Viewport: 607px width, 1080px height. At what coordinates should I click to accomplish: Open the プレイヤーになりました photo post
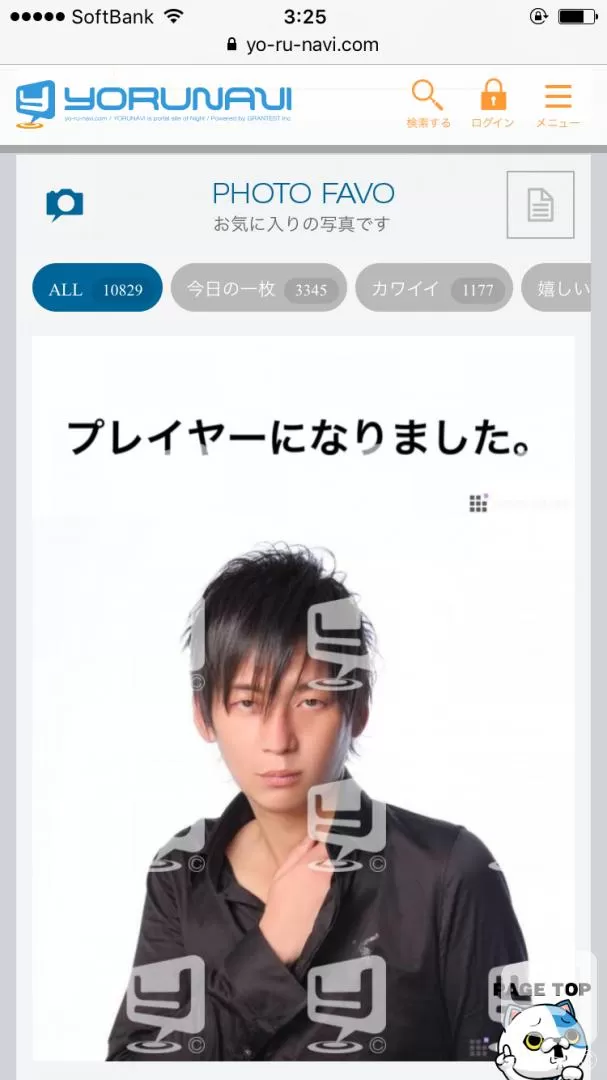tap(303, 699)
